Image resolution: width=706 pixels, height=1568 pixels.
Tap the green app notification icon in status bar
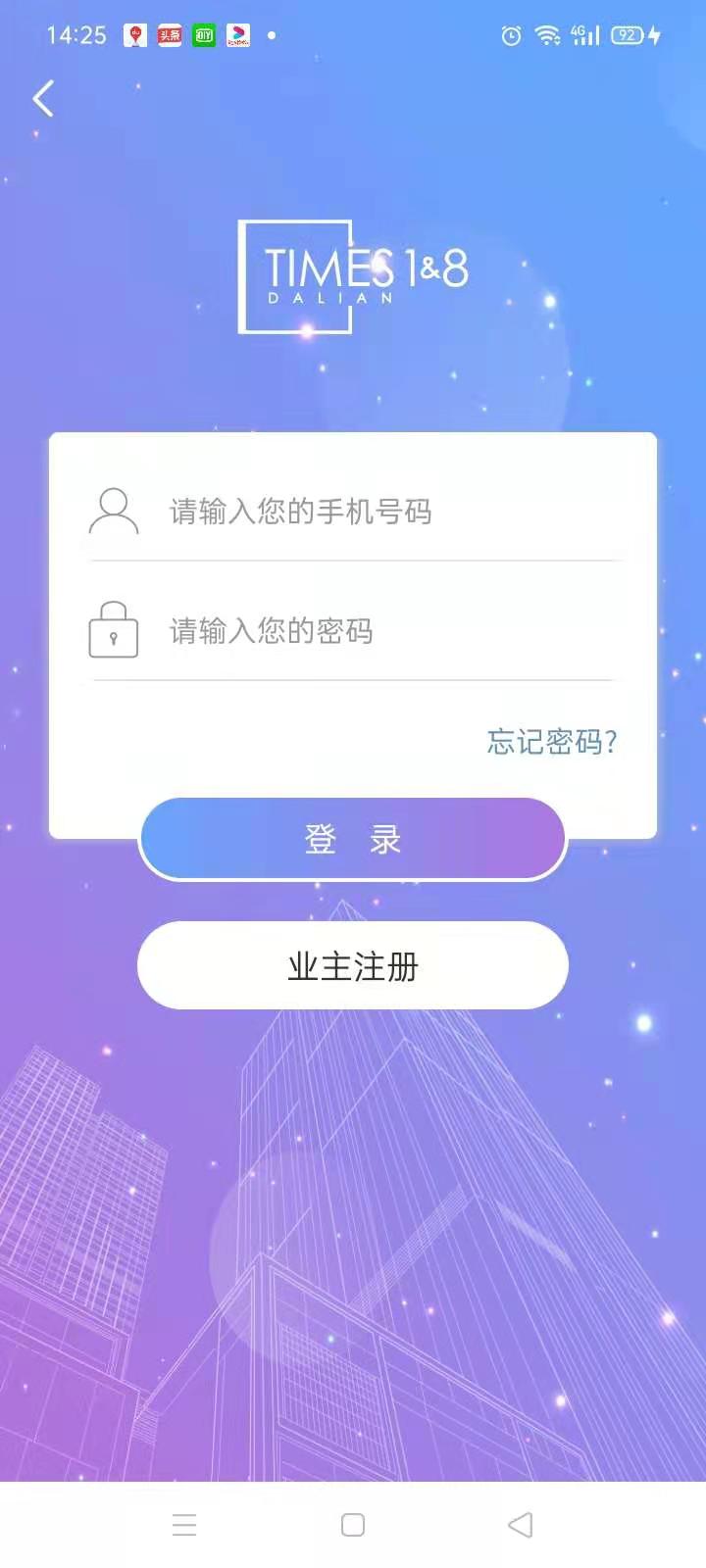(203, 35)
